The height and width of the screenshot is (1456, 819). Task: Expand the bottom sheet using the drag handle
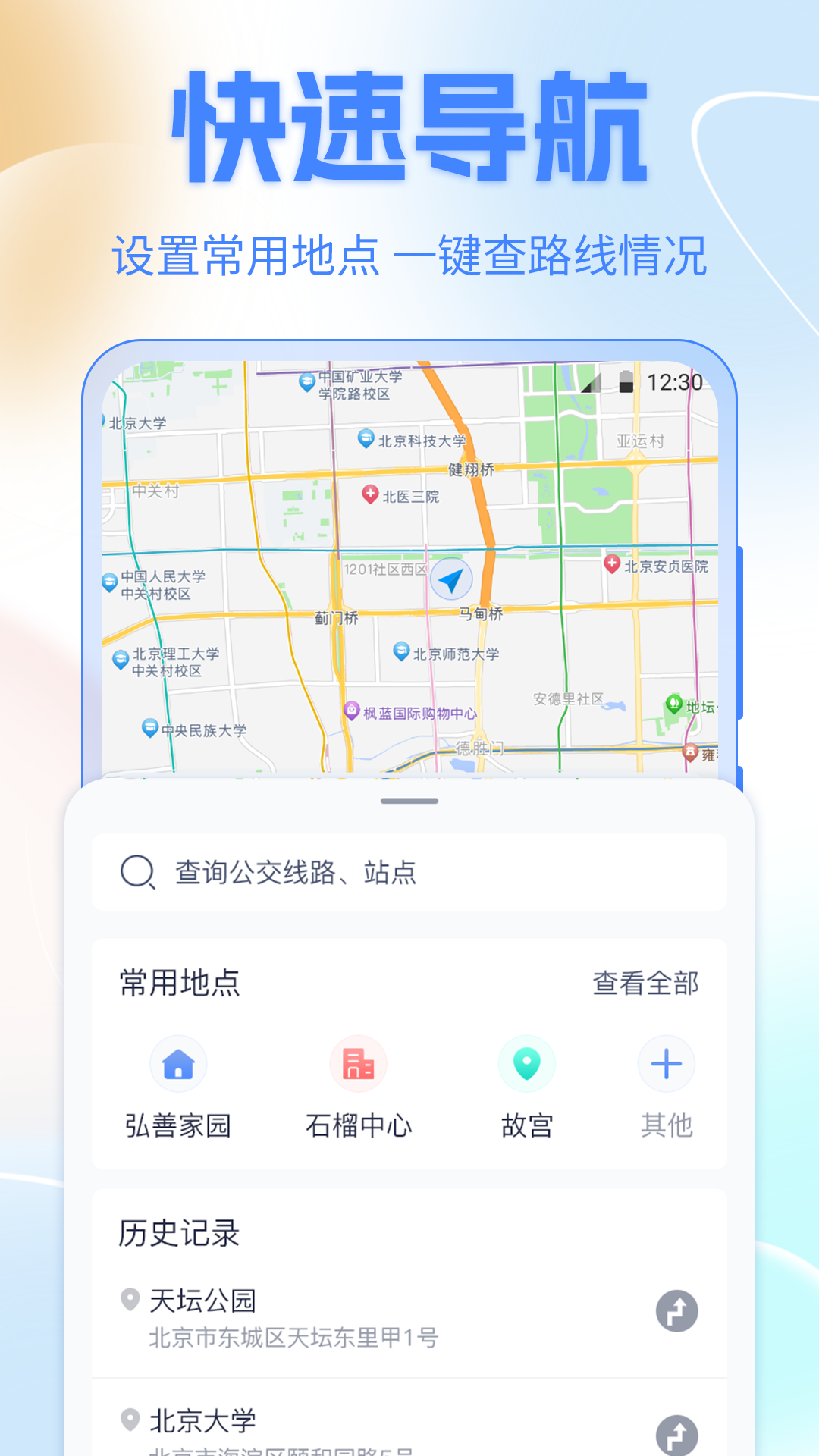coord(409,800)
